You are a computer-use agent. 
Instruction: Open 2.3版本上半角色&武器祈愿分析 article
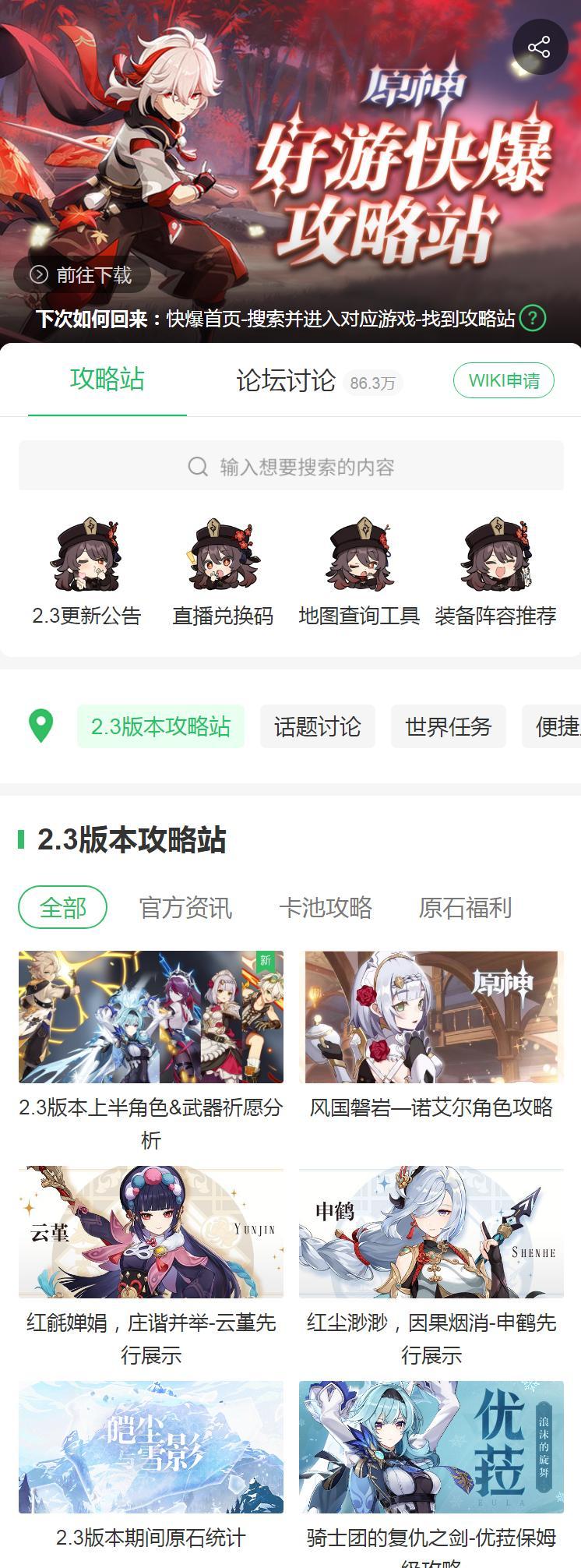click(x=151, y=1017)
